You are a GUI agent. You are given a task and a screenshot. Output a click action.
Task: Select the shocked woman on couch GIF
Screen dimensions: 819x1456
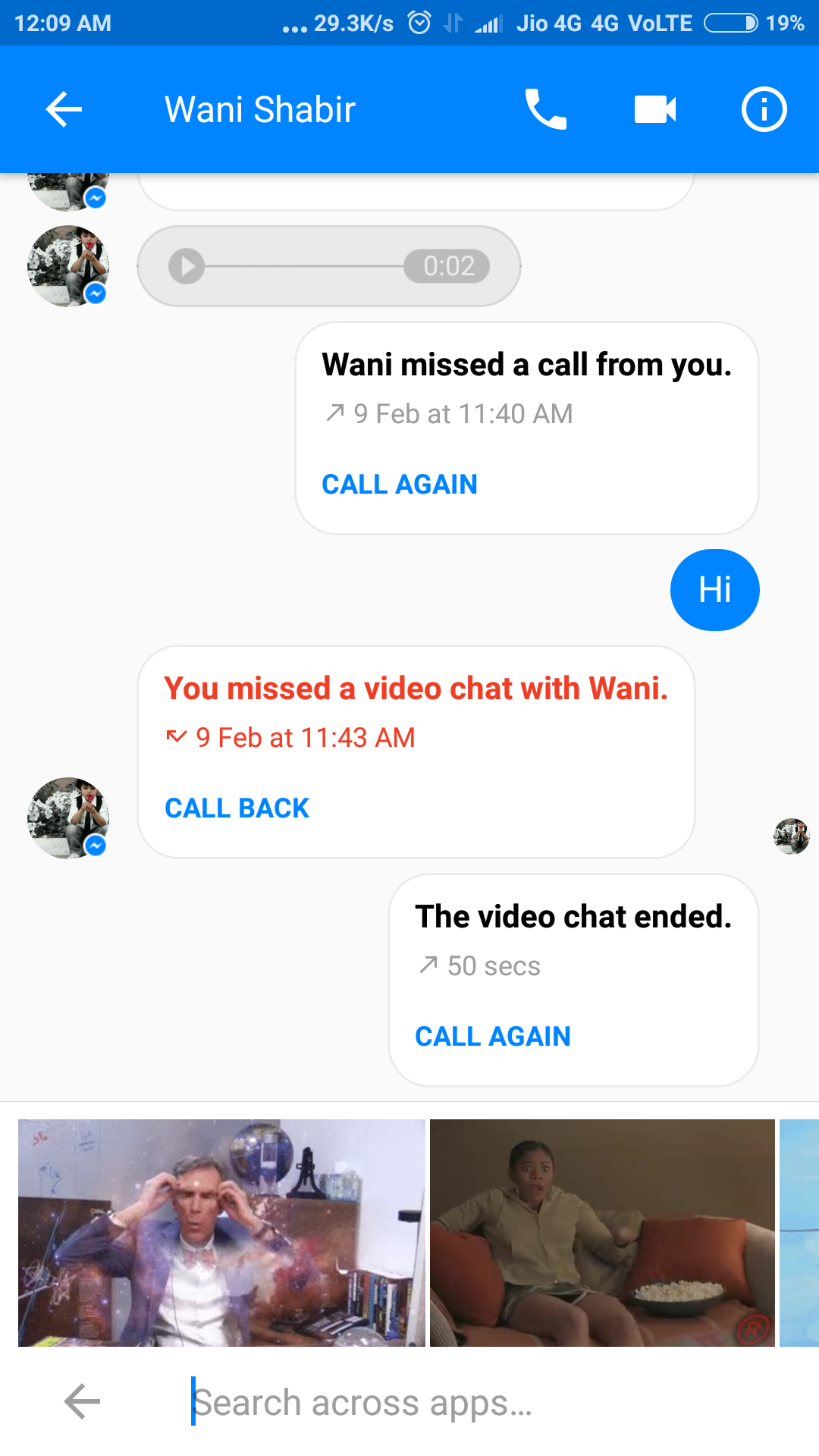click(602, 1233)
